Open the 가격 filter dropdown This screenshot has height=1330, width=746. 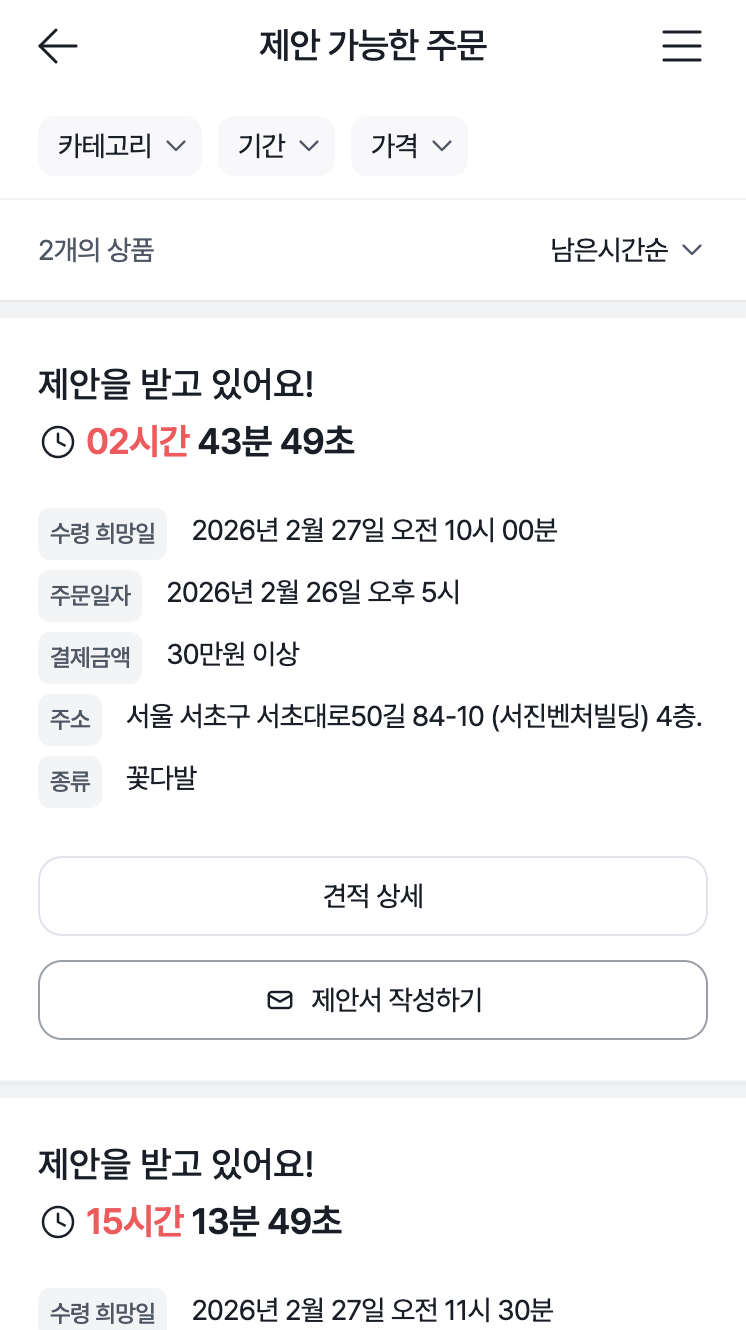[409, 146]
